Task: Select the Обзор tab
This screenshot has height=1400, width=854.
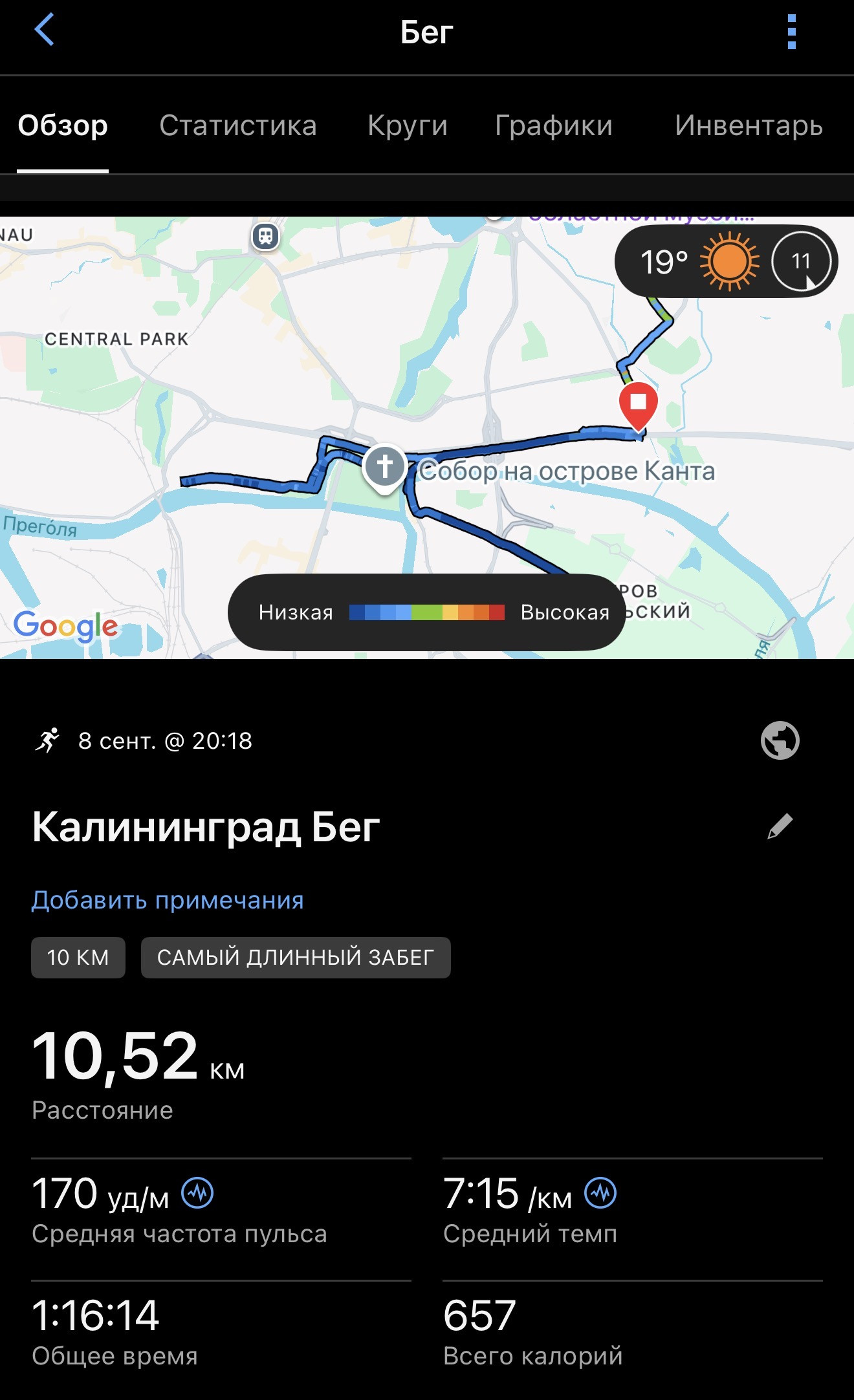Action: click(63, 125)
